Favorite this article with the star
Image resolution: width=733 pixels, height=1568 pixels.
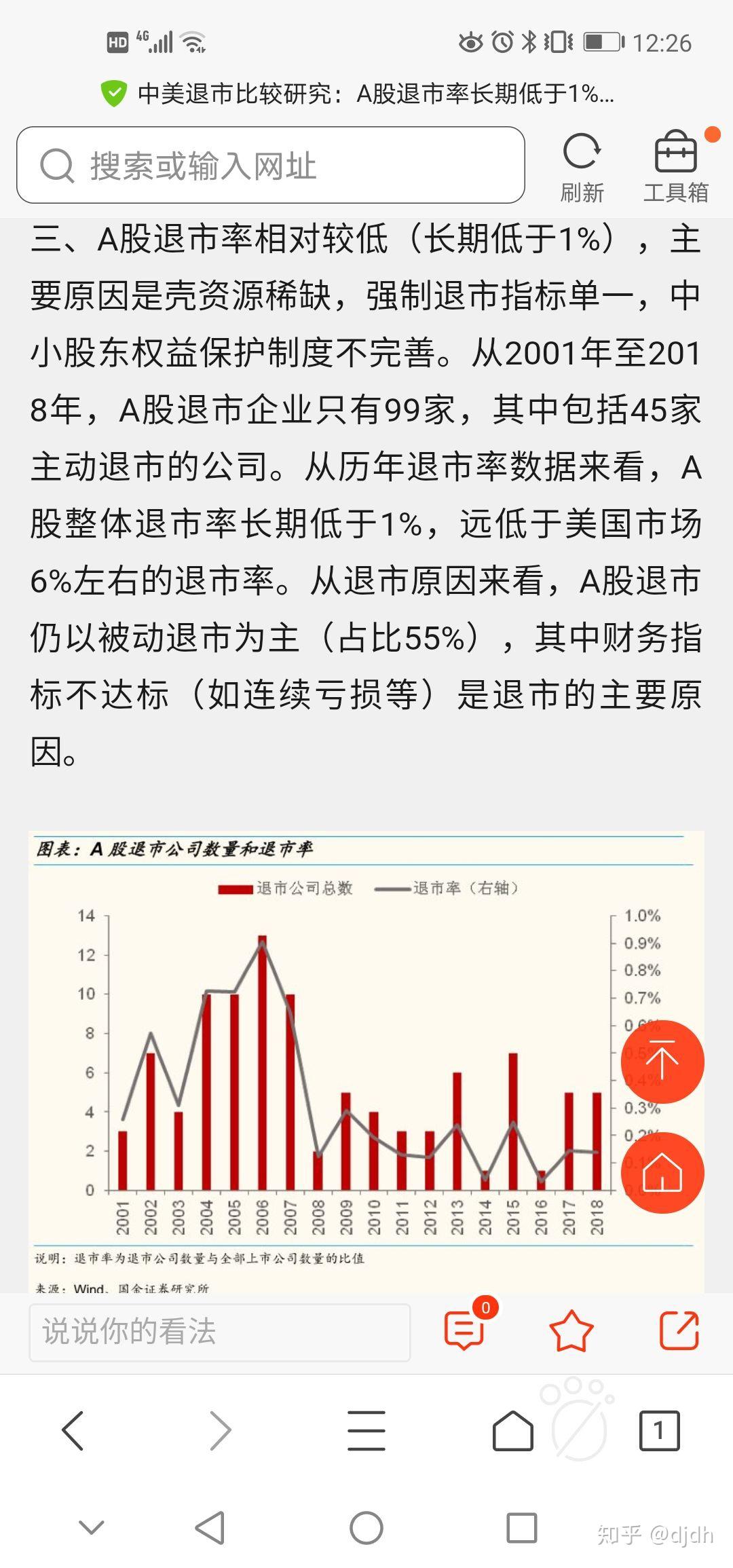click(571, 1330)
